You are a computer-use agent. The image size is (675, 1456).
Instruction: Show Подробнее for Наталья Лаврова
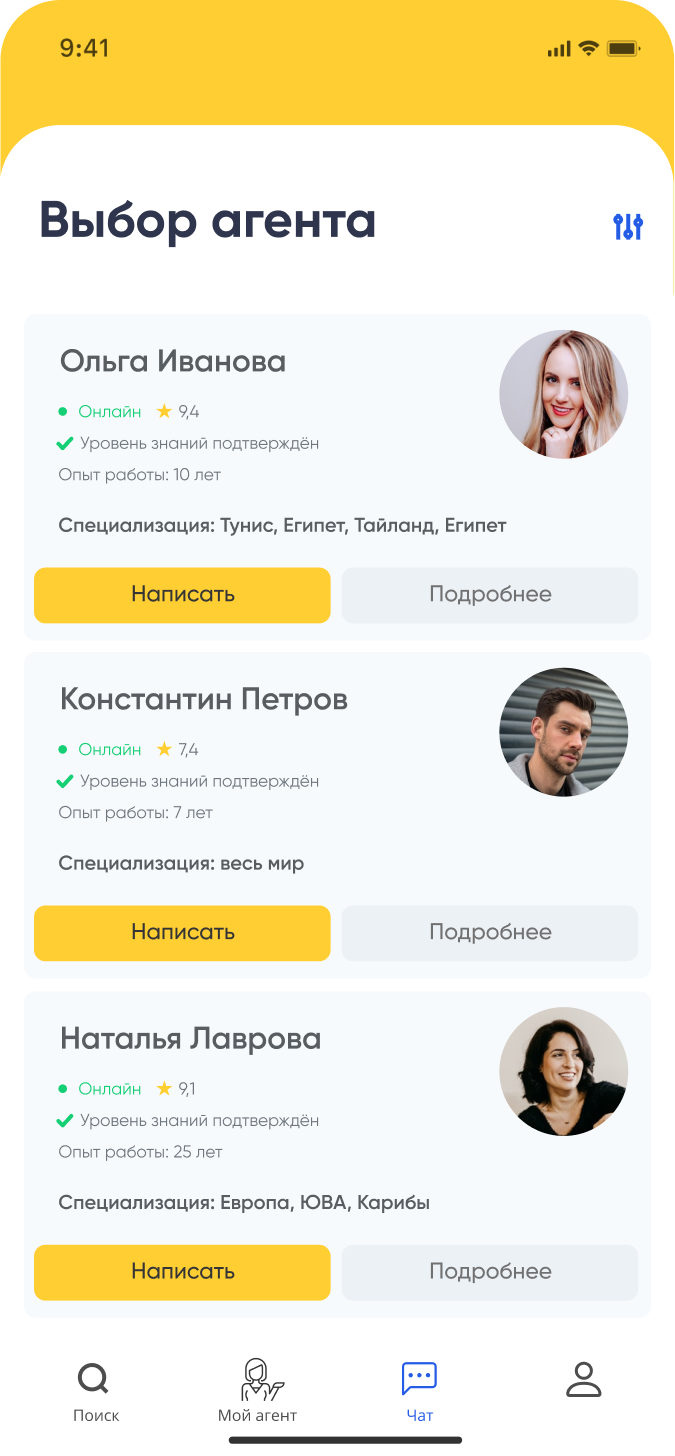(x=490, y=1272)
